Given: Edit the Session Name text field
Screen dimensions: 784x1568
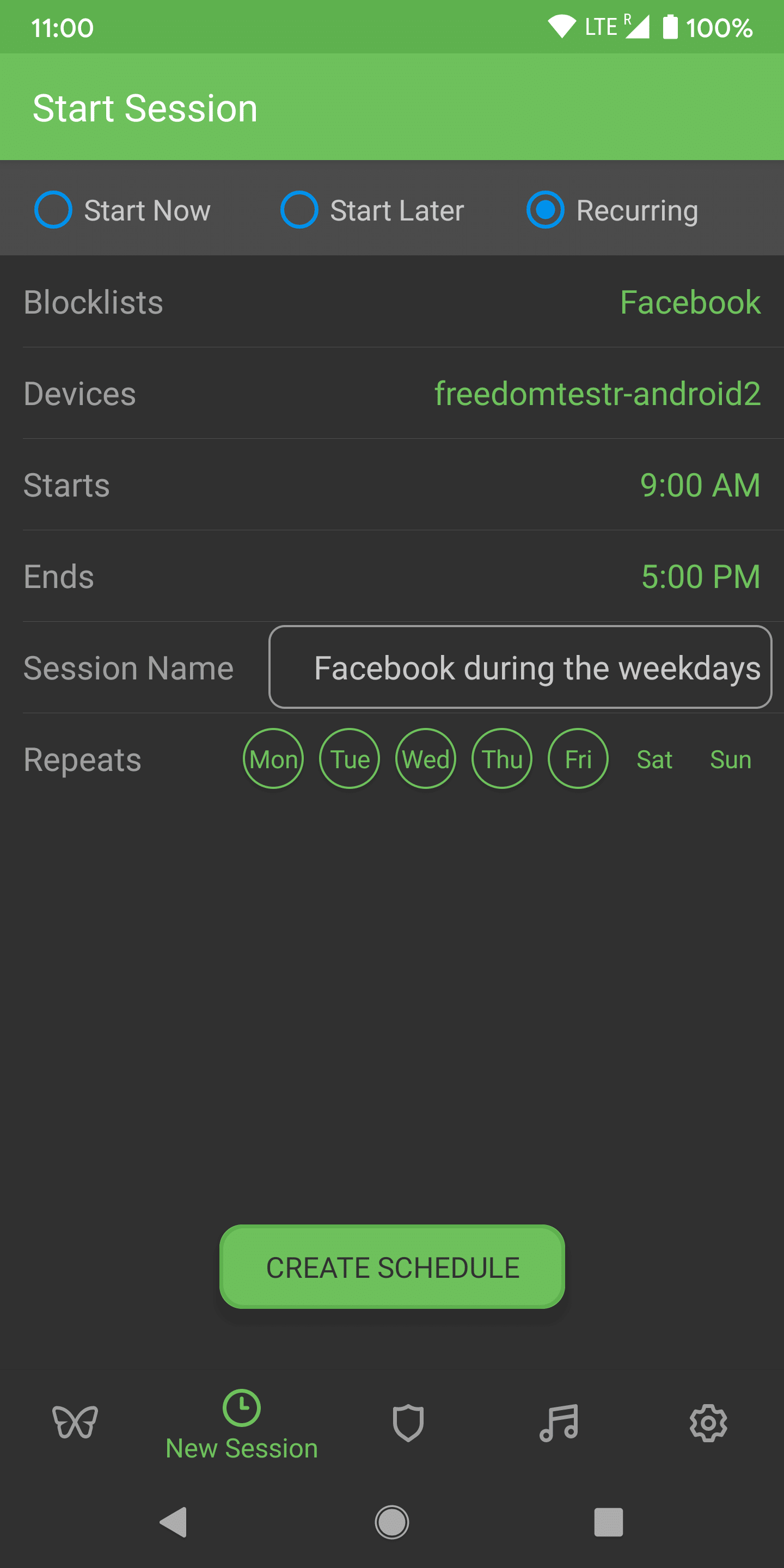Looking at the screenshot, I should click(x=520, y=666).
